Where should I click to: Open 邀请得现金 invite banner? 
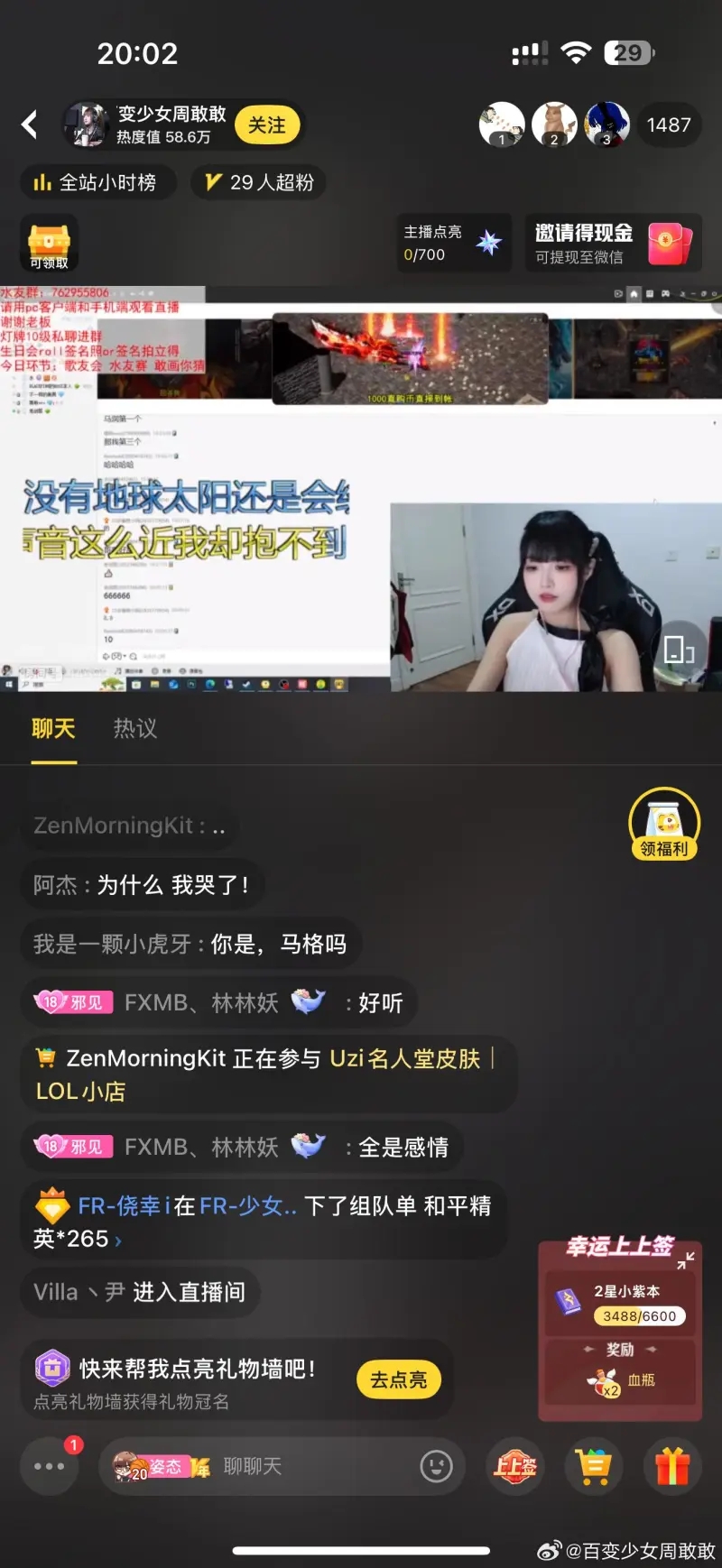pyautogui.click(x=614, y=243)
